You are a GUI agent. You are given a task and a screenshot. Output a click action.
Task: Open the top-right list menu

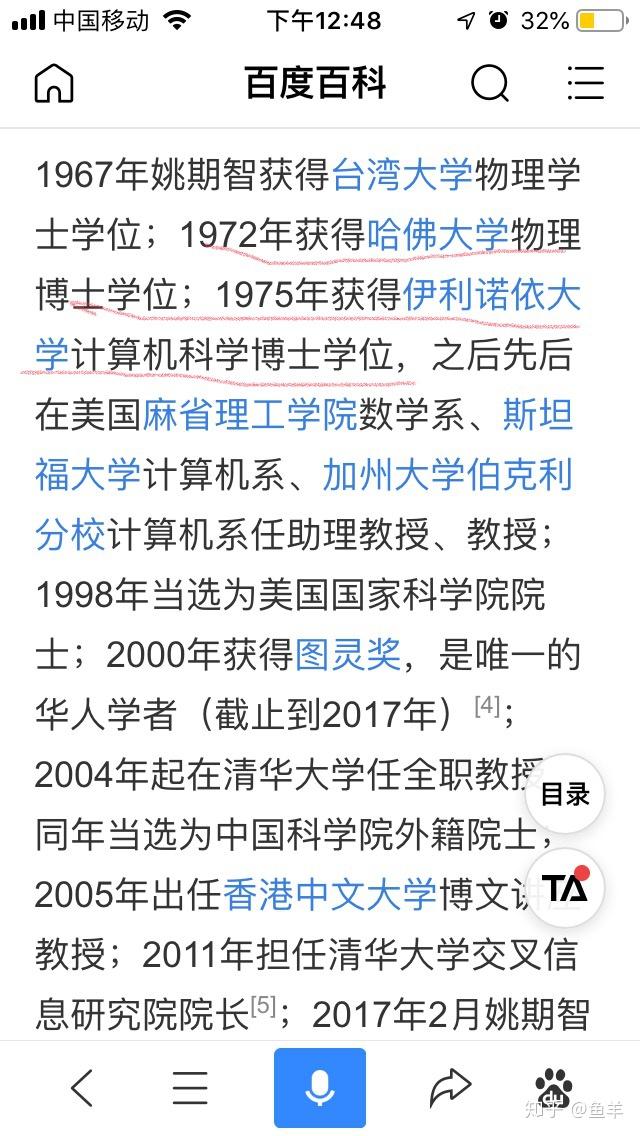coord(585,84)
